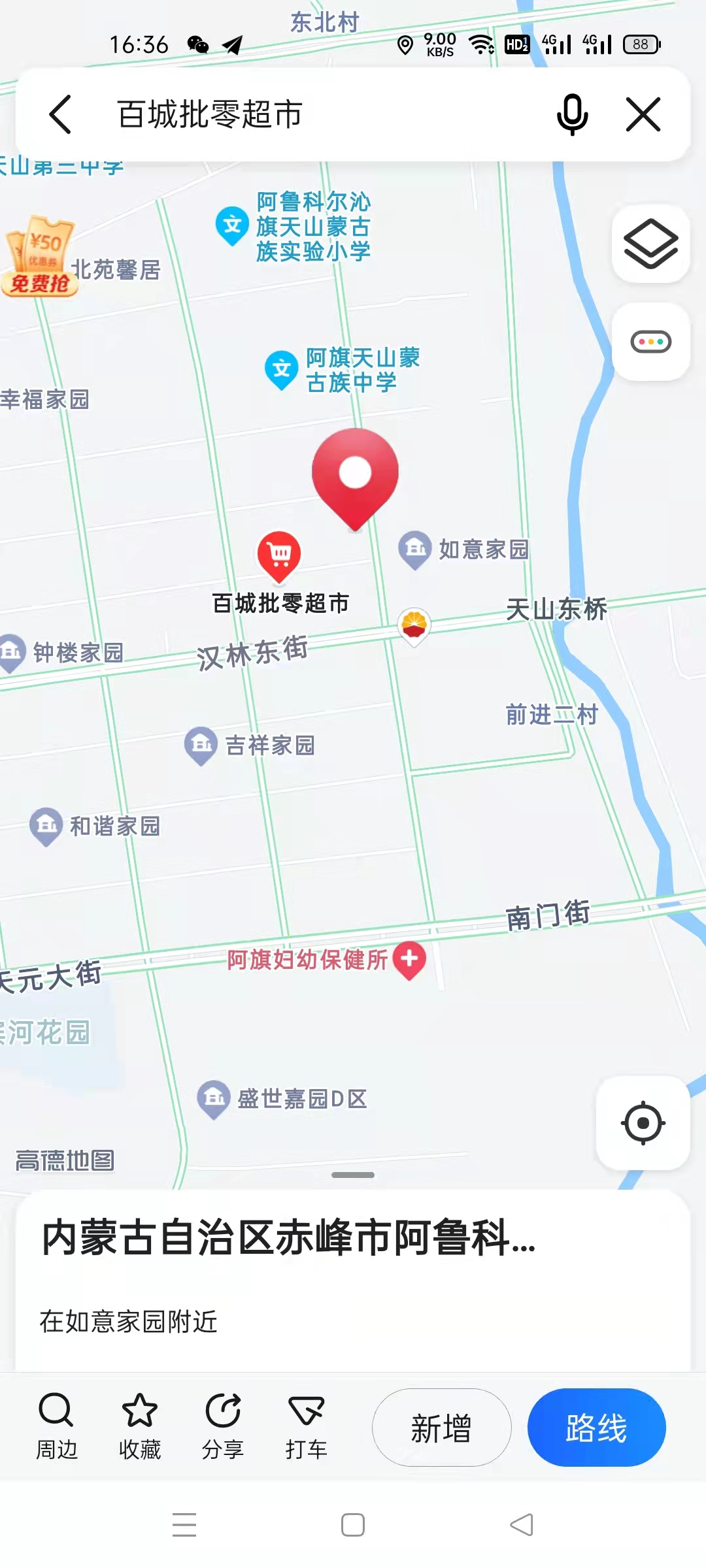
Task: Open recent apps from the system navigation bar
Action: point(184,1525)
